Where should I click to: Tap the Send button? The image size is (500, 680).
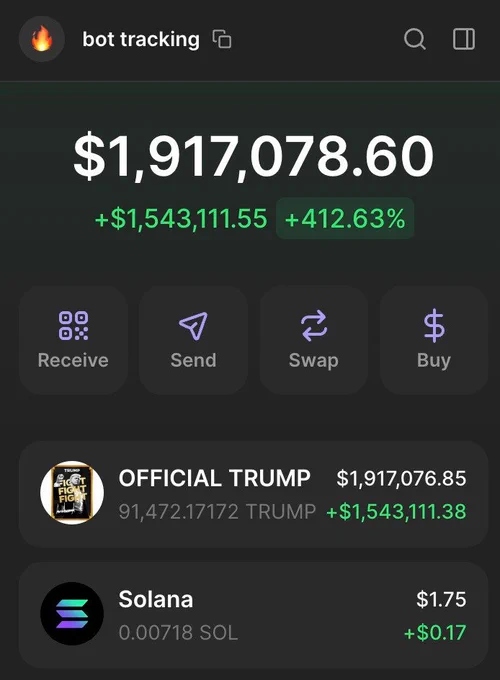coord(193,340)
